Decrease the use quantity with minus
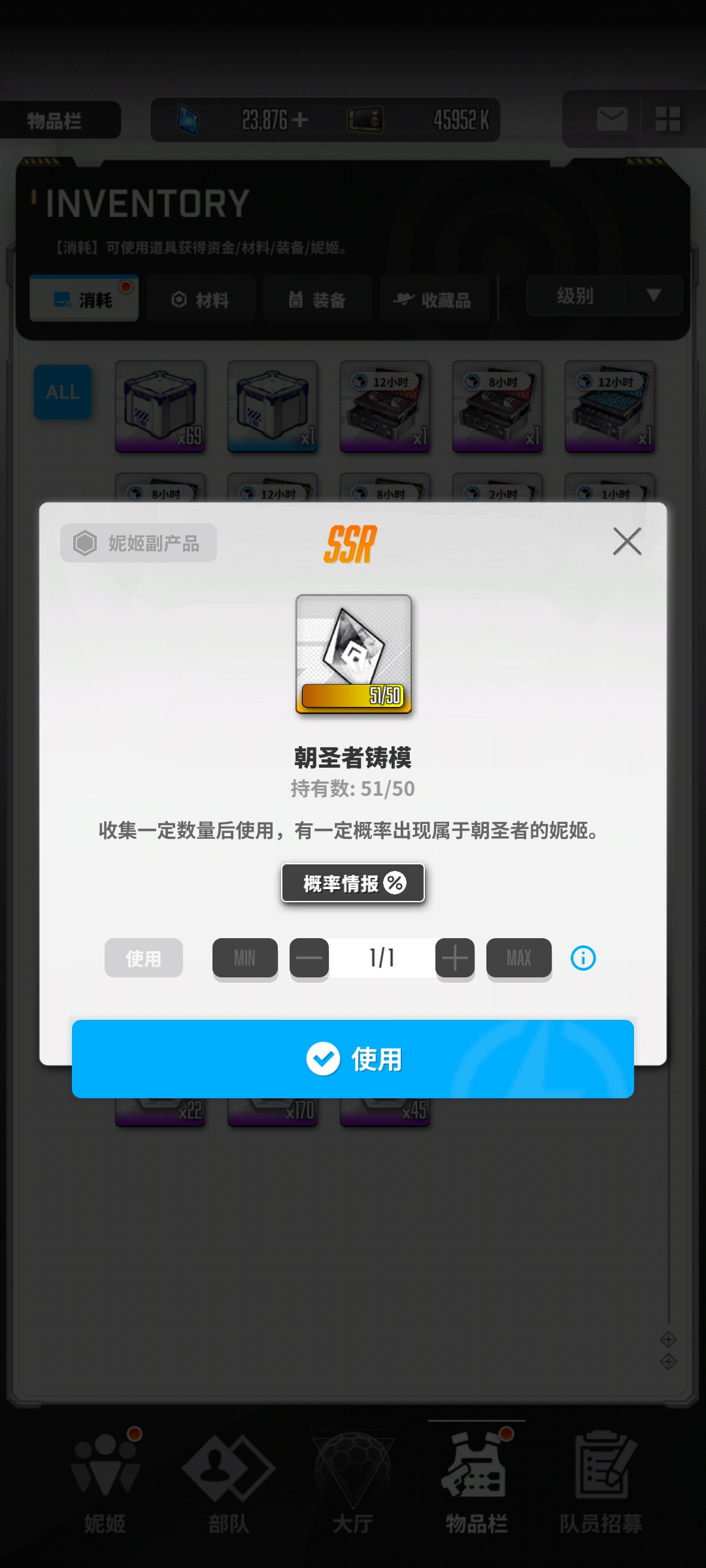Image resolution: width=706 pixels, height=1568 pixels. pyautogui.click(x=309, y=958)
